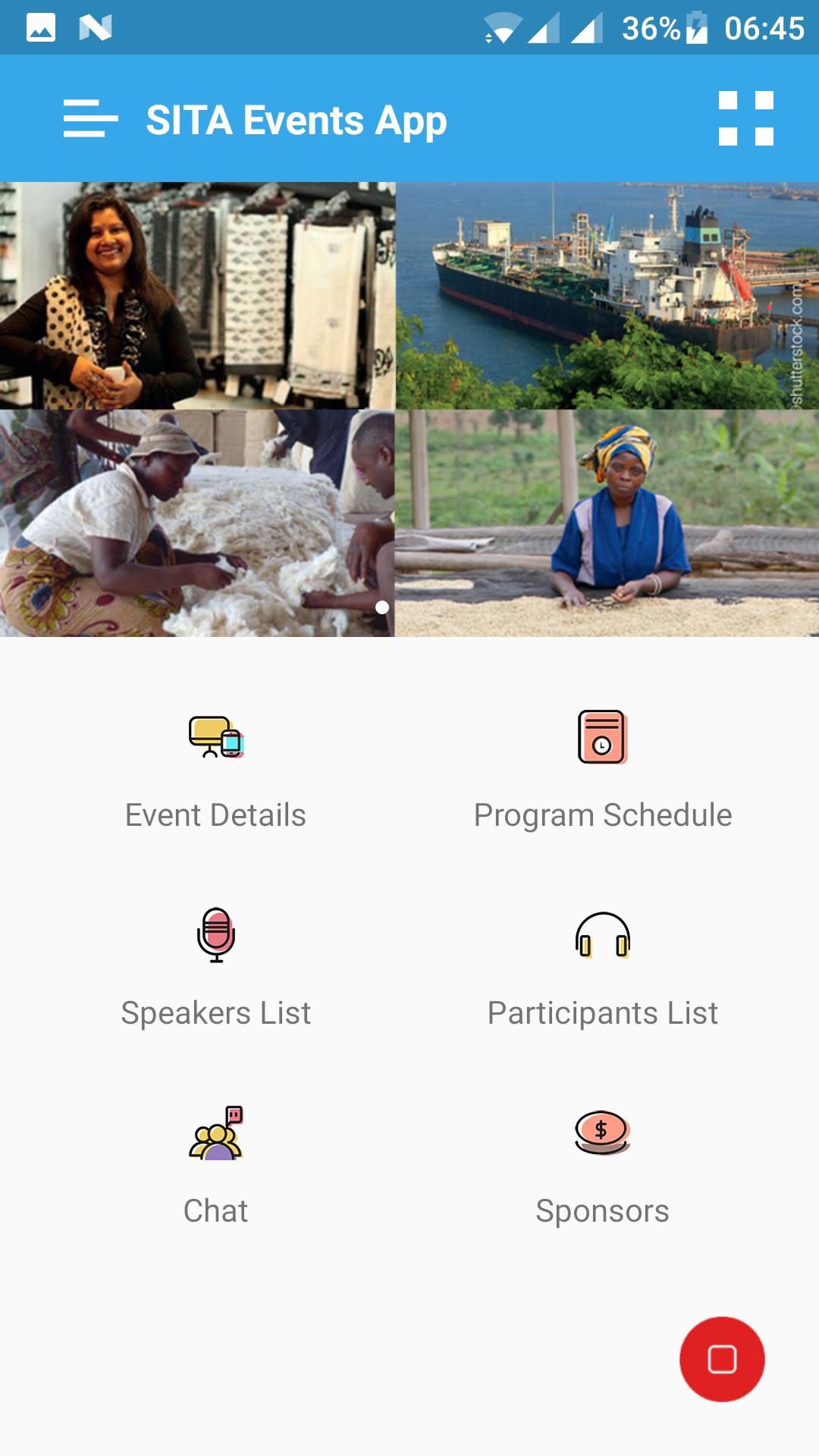Tap the red floating action button
Screen dimensions: 819x1456
723,1358
